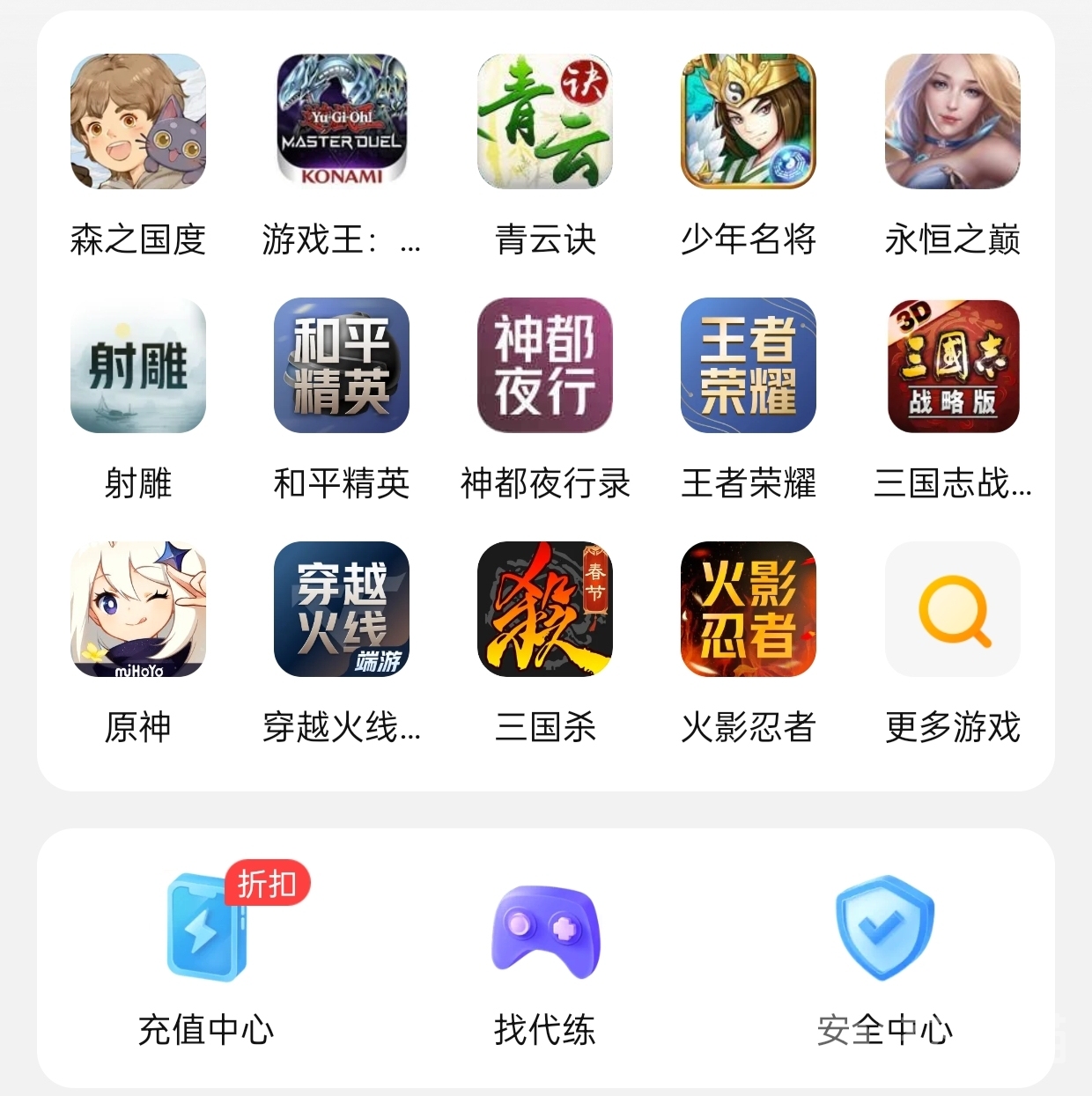
Task: Go to 找代练 service
Action: tap(545, 931)
